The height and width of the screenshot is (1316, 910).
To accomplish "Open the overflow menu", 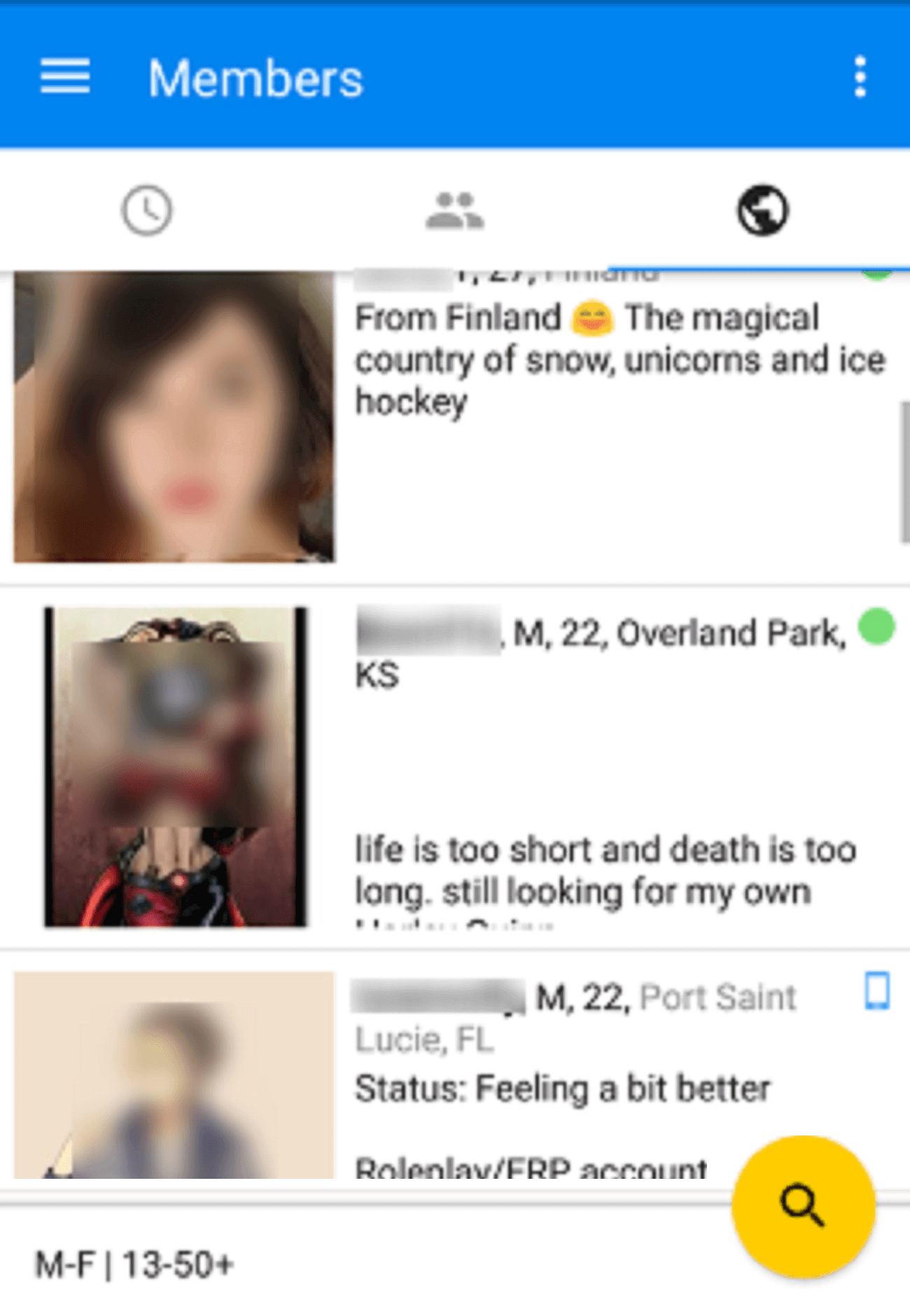I will point(860,76).
